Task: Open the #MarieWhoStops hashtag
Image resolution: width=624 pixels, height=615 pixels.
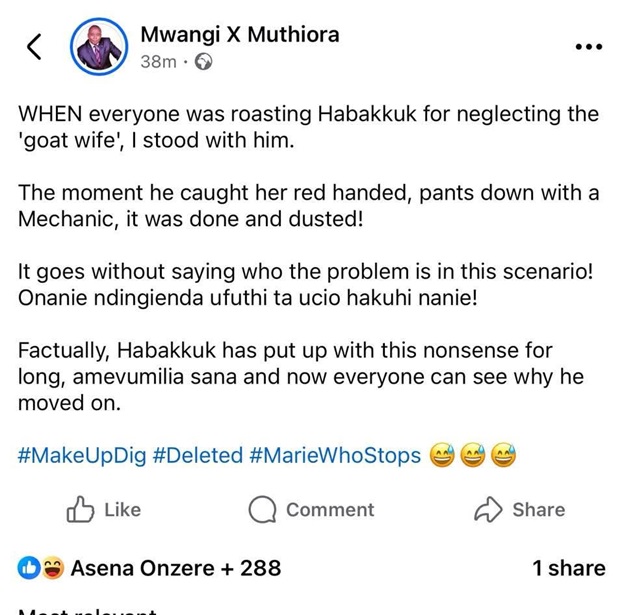Action: coord(335,456)
